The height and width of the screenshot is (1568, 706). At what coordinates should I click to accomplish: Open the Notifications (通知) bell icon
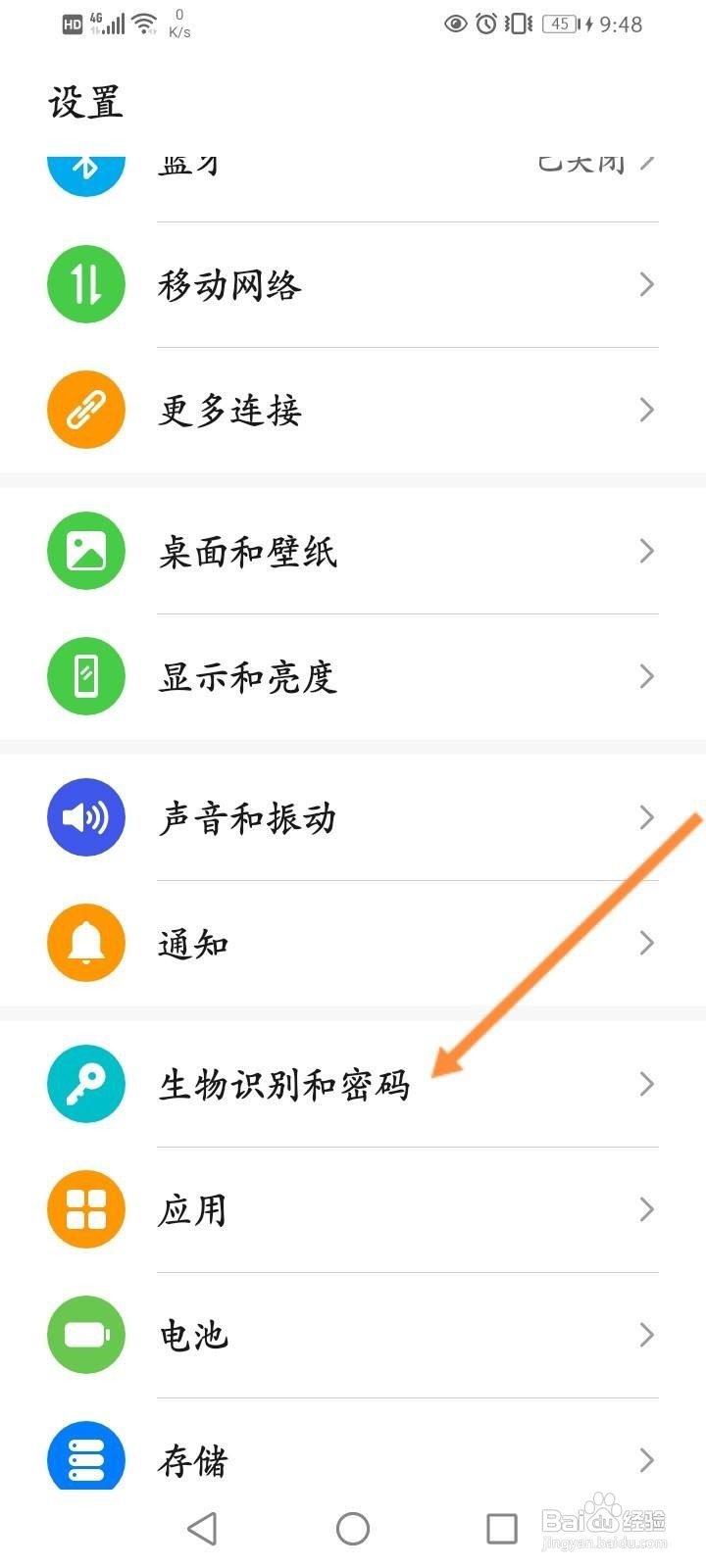(85, 942)
